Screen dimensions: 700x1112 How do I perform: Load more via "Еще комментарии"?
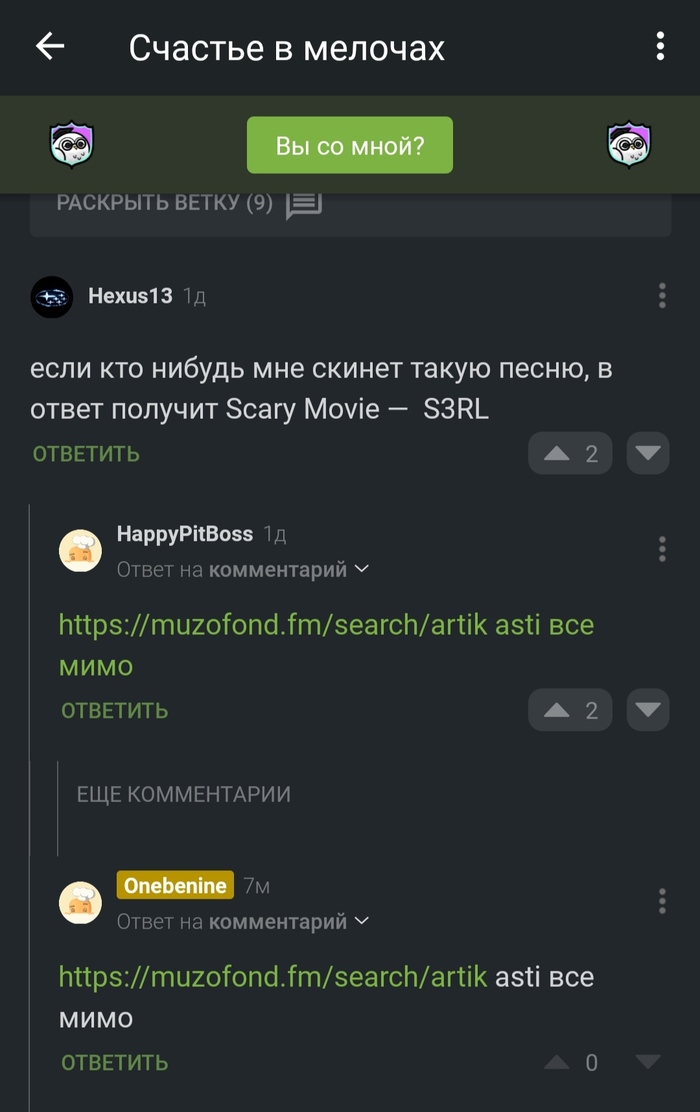184,795
